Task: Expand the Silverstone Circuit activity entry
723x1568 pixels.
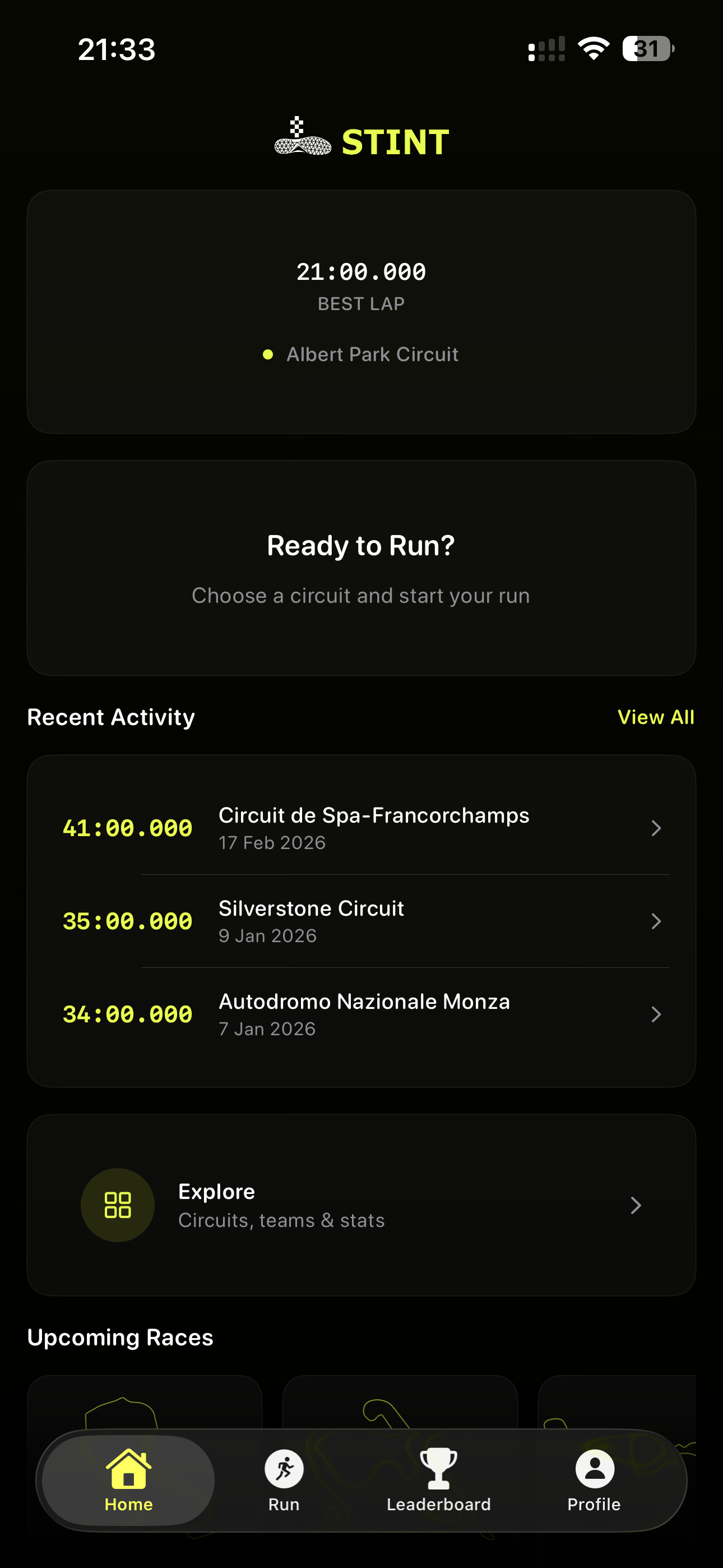Action: 655,921
